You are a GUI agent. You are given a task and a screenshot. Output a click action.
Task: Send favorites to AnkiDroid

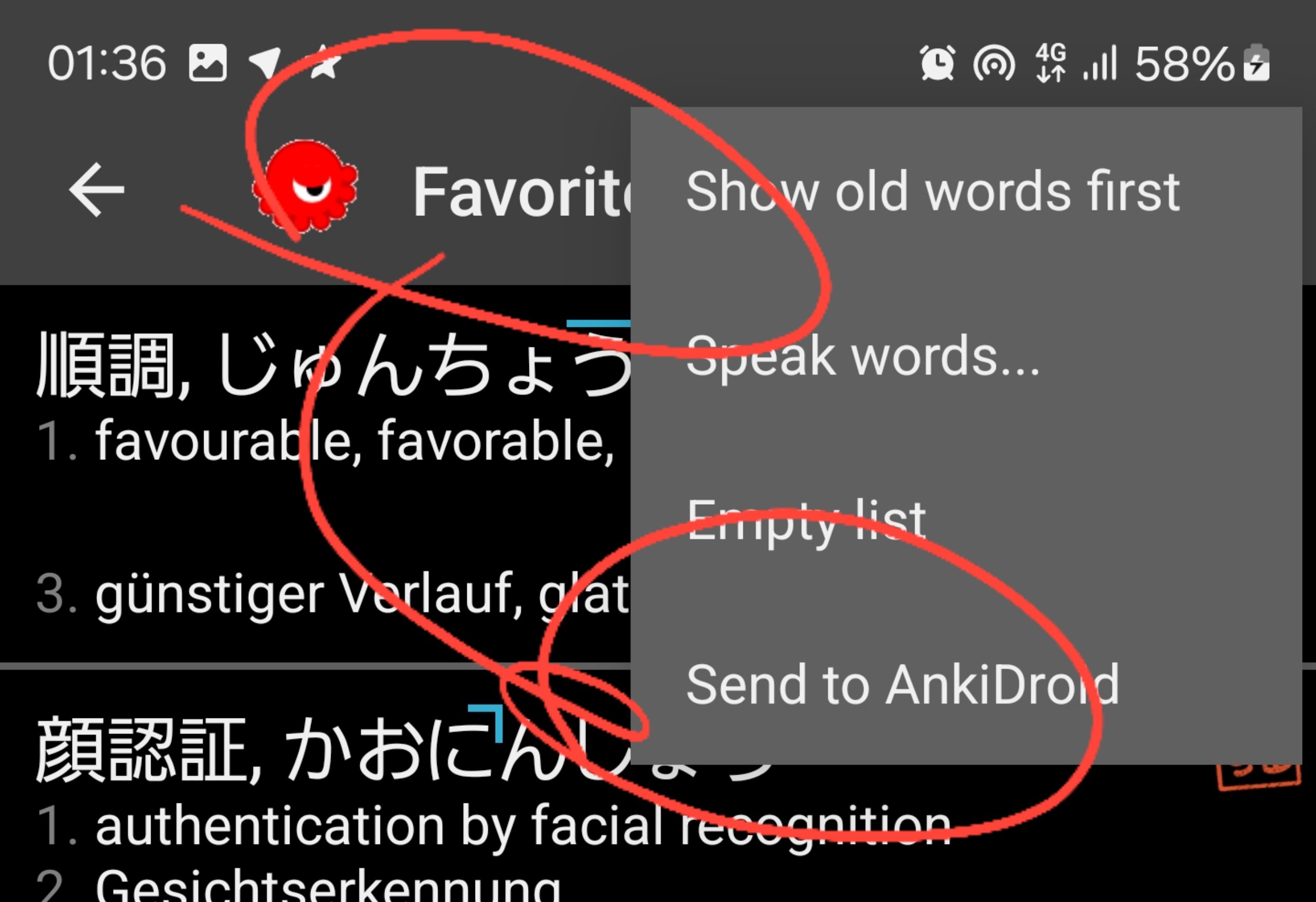tap(903, 685)
